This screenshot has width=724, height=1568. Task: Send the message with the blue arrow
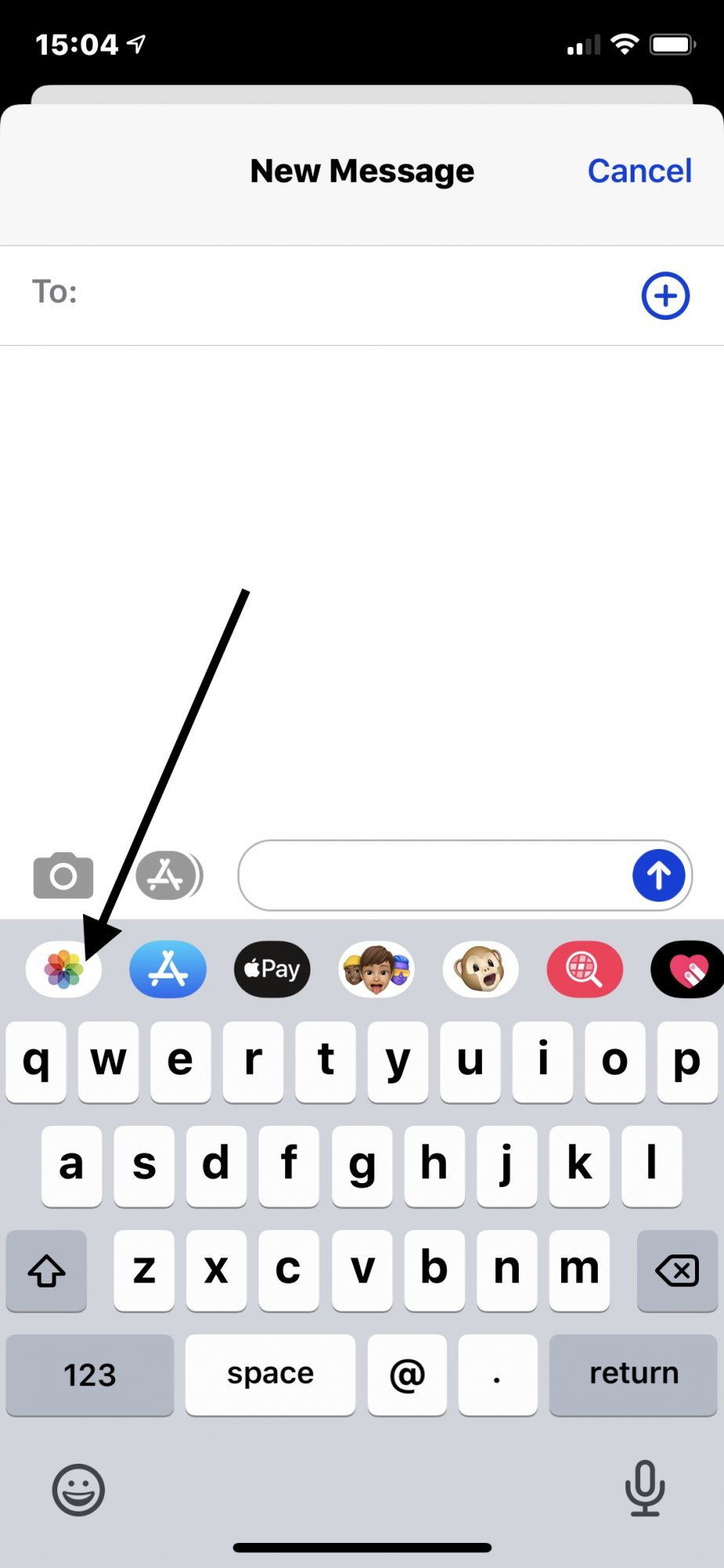(659, 876)
